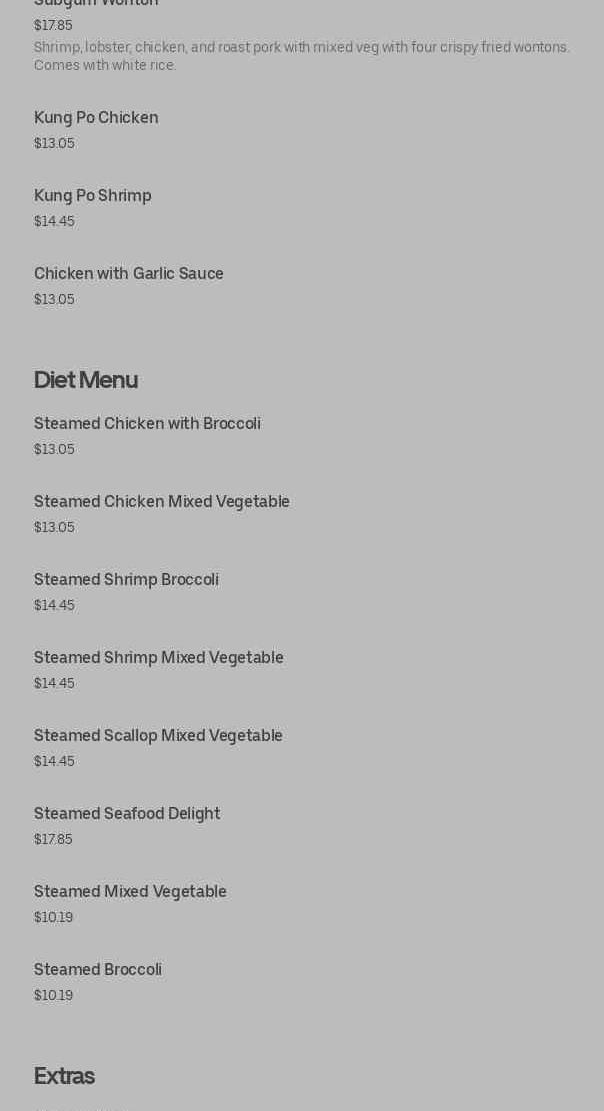Select Kung Po Shrimp from the menu
Image resolution: width=604 pixels, height=1111 pixels.
click(x=93, y=196)
